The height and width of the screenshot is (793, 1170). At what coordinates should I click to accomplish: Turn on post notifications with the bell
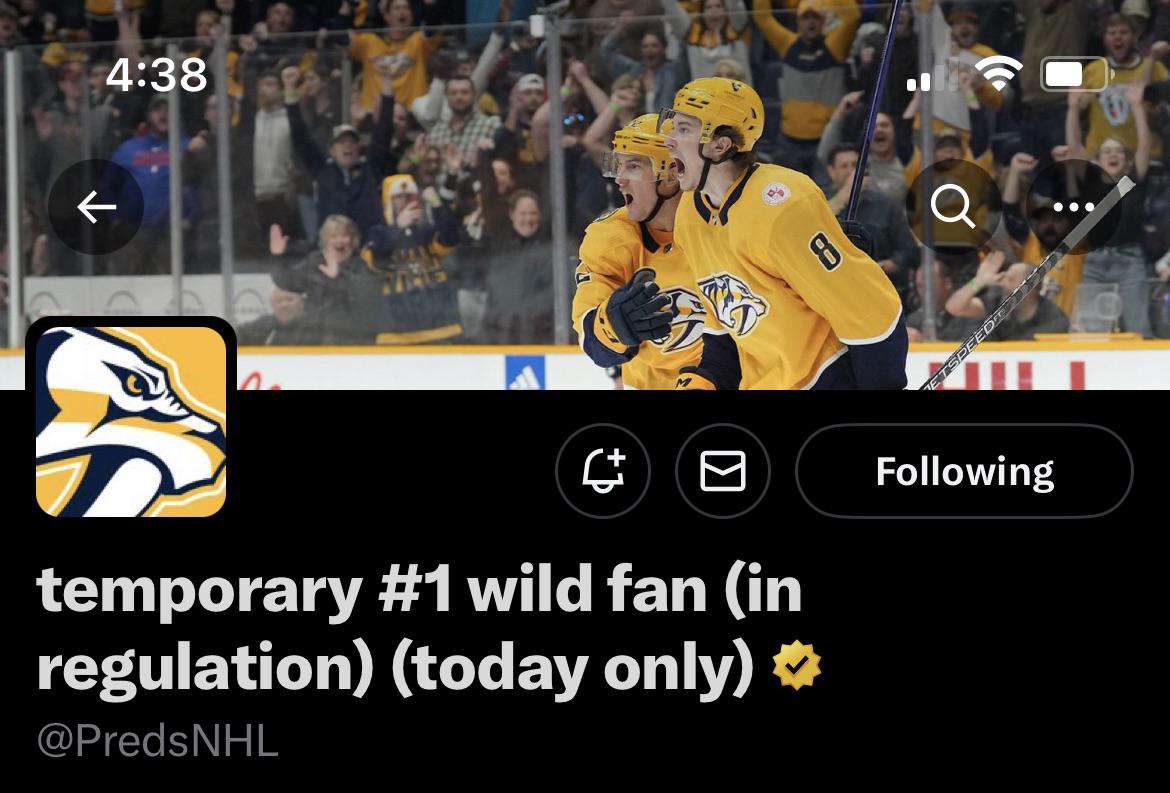(x=603, y=471)
